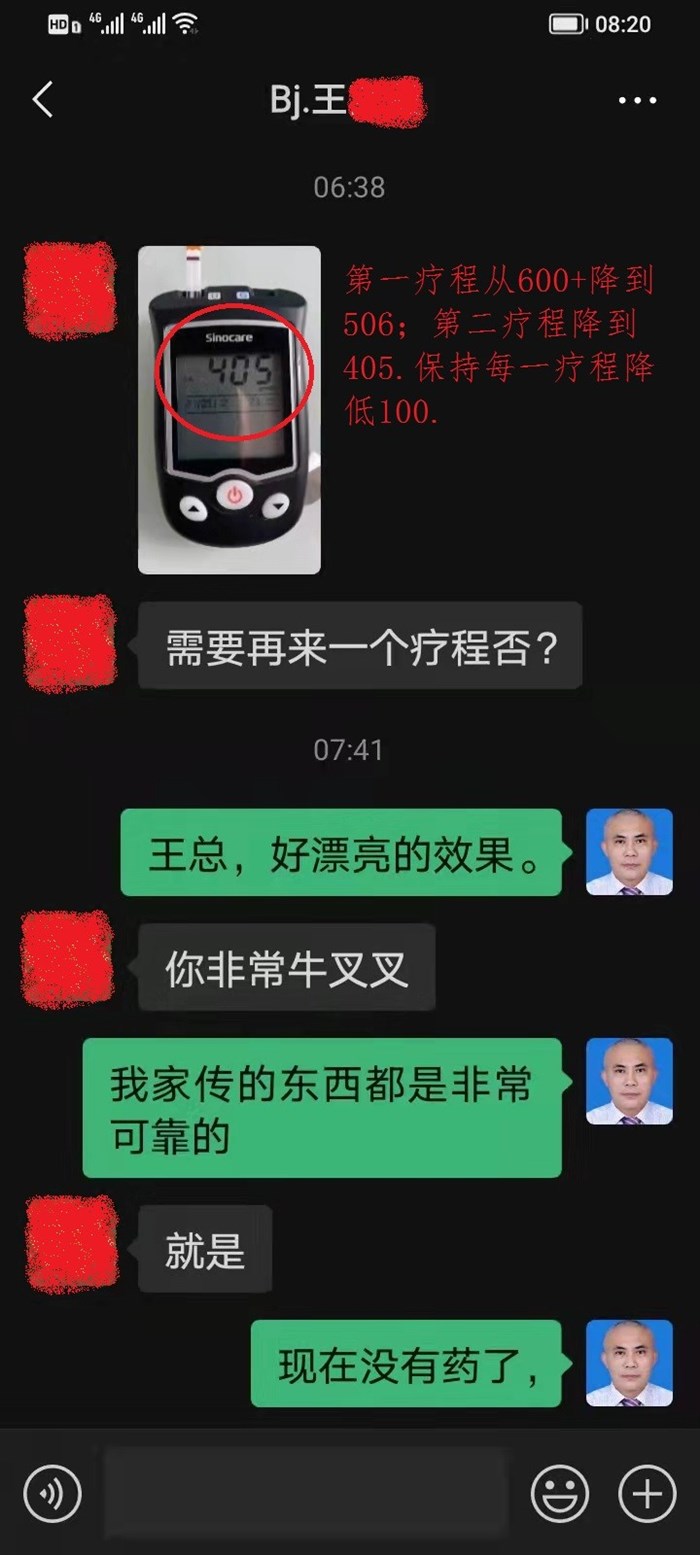Switch to voice message input
The height and width of the screenshot is (1555, 700).
[x=52, y=1494]
